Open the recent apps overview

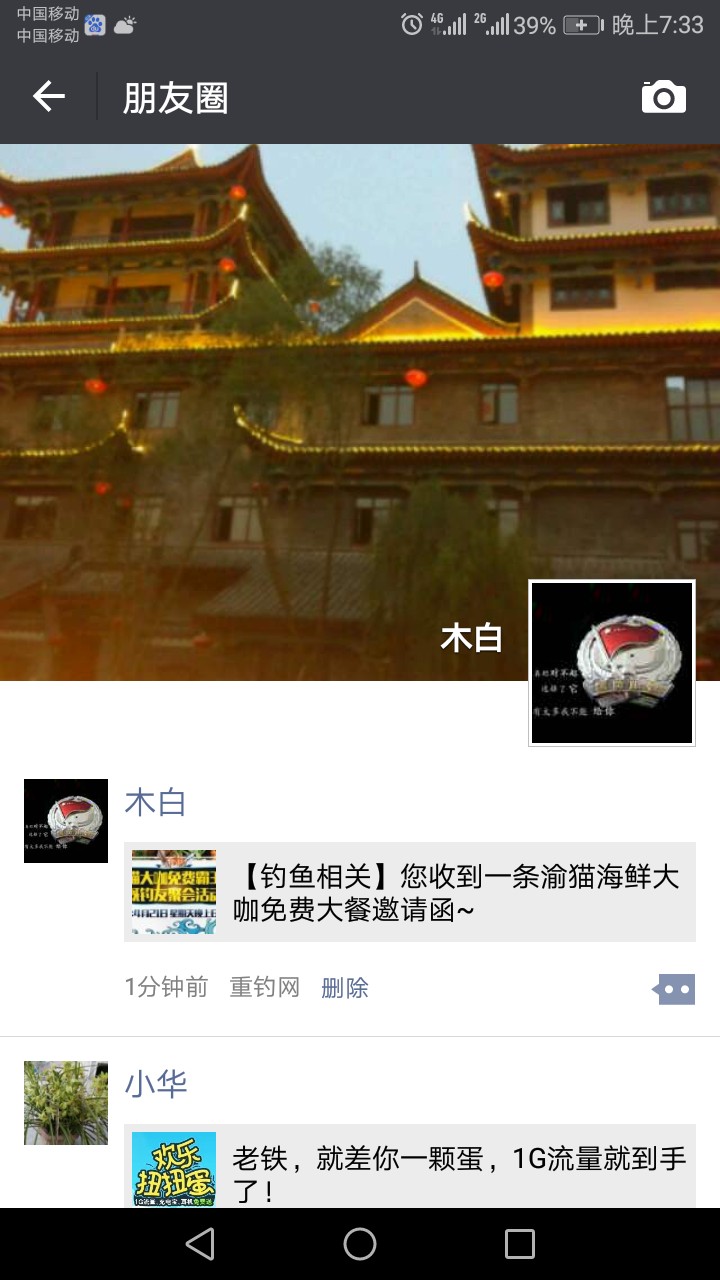click(x=520, y=1244)
